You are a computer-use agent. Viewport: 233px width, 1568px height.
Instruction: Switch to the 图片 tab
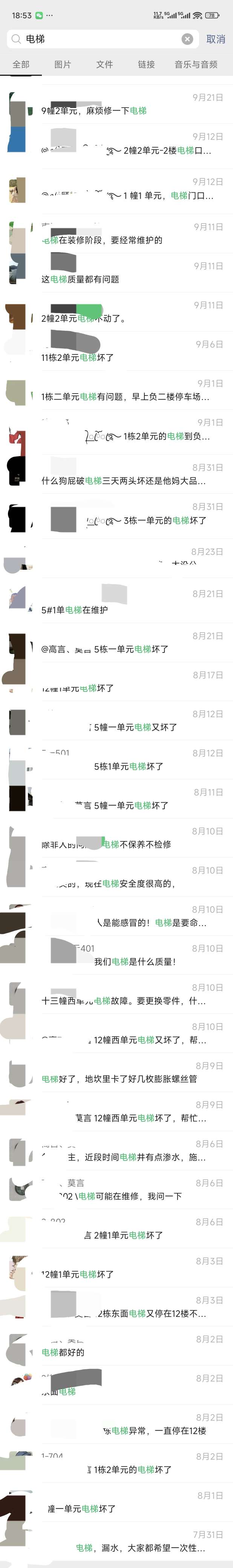tap(63, 64)
